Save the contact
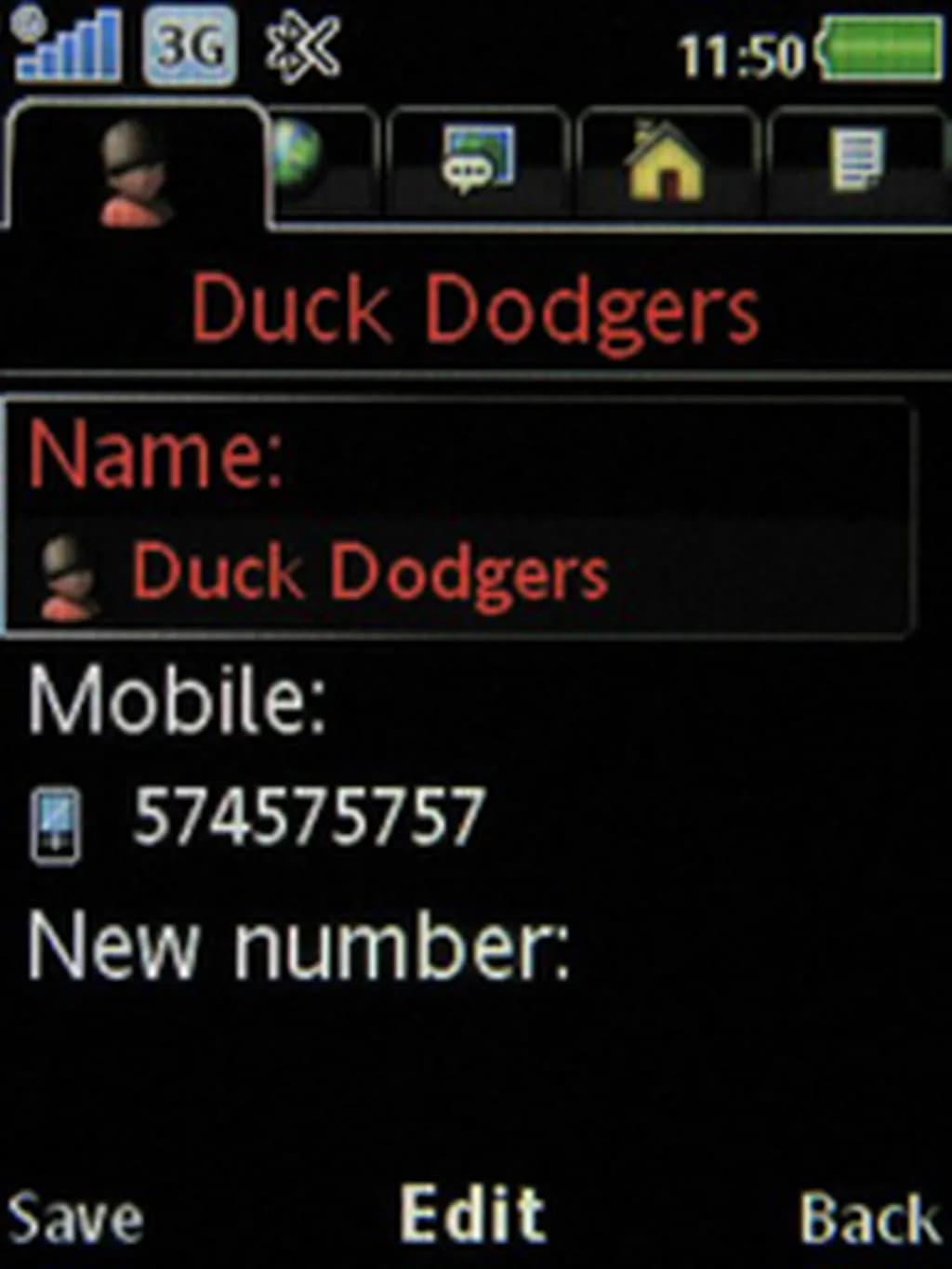The width and height of the screenshot is (952, 1269). pyautogui.click(x=76, y=1218)
